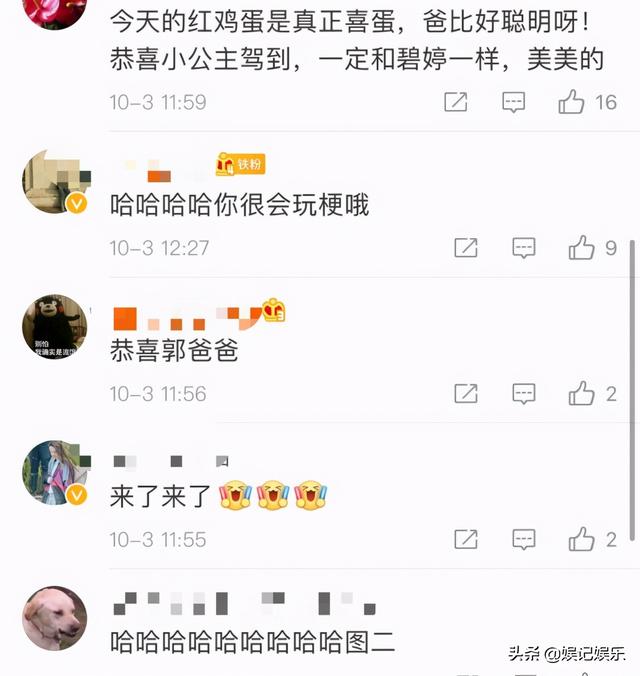Reply to the comment 哈哈哈哈你很会玩梗哦
This screenshot has width=640, height=676.
pos(523,248)
